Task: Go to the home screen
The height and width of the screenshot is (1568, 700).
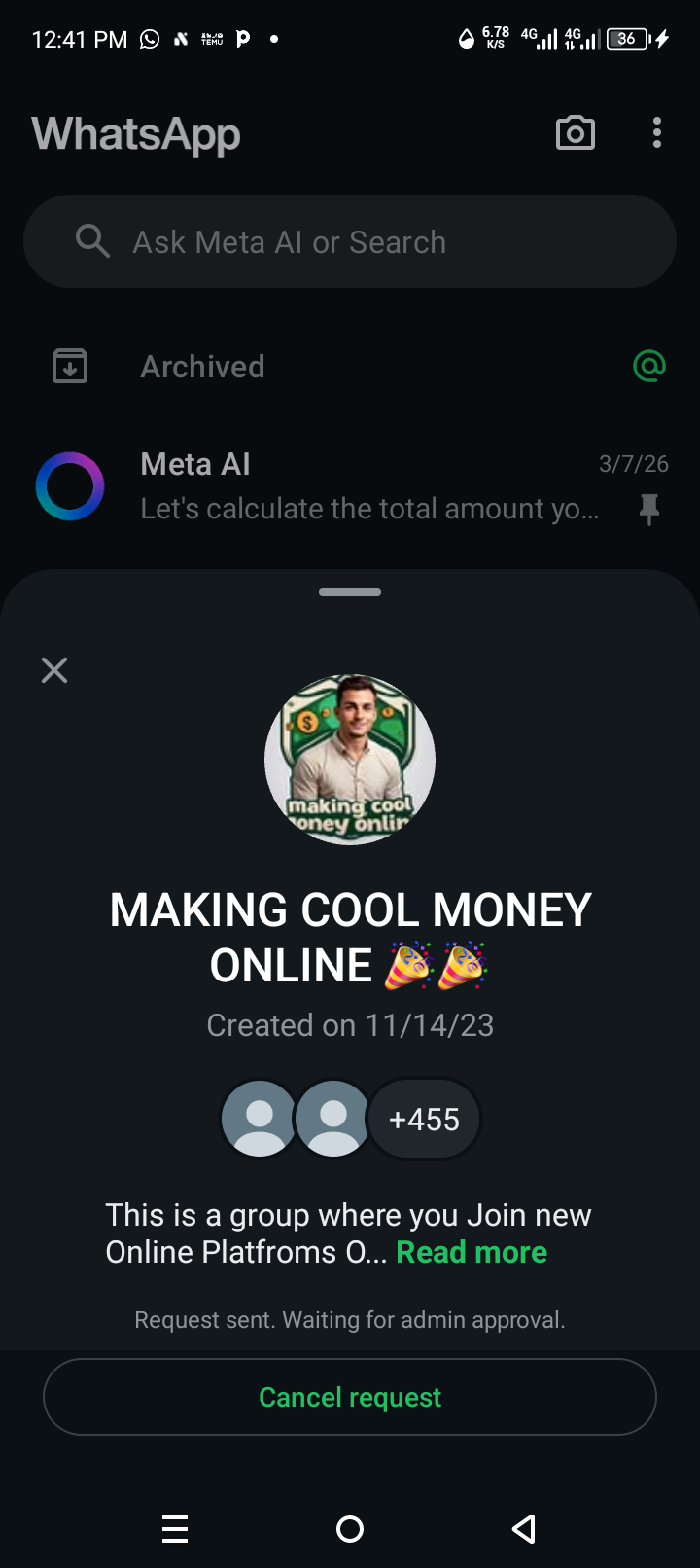Action: (x=350, y=1529)
